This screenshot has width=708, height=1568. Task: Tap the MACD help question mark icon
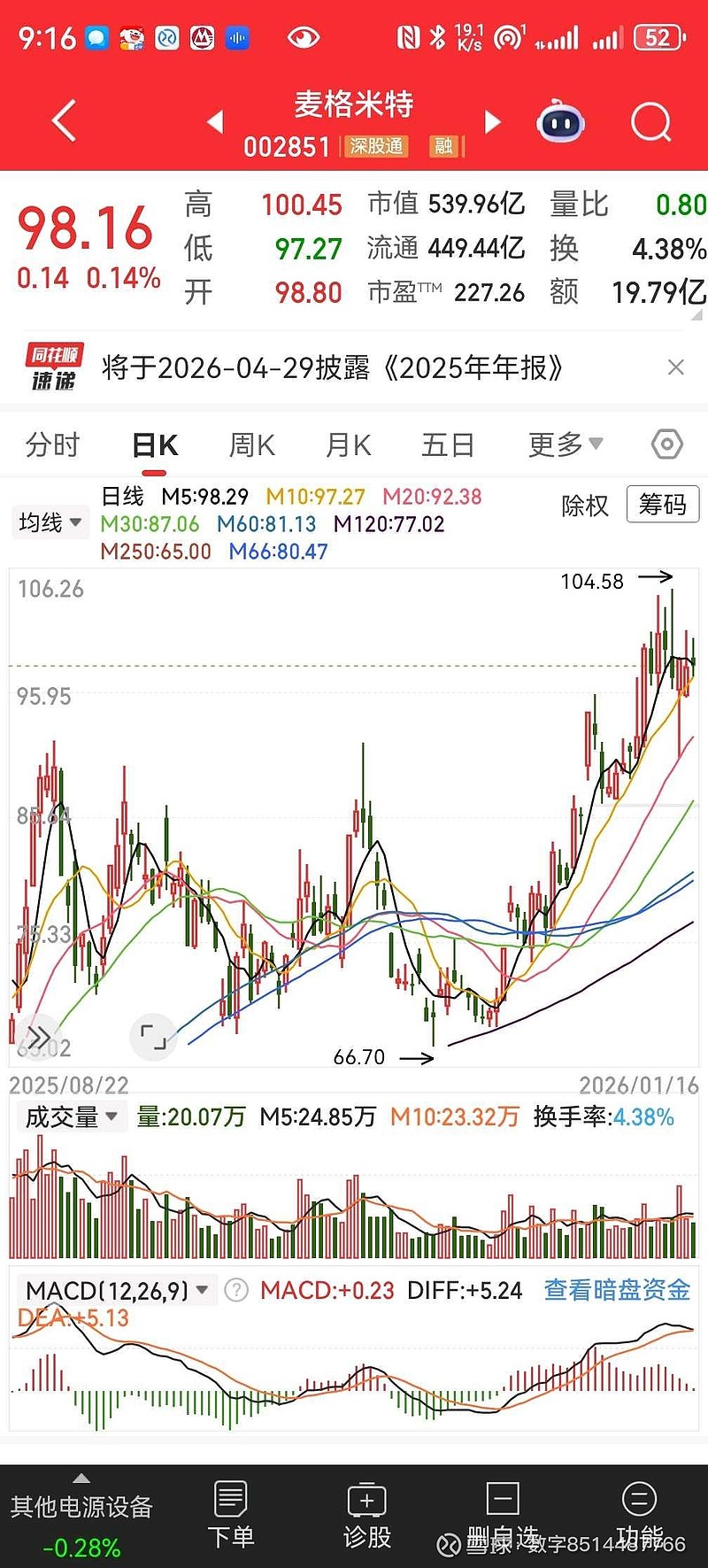click(x=235, y=1291)
